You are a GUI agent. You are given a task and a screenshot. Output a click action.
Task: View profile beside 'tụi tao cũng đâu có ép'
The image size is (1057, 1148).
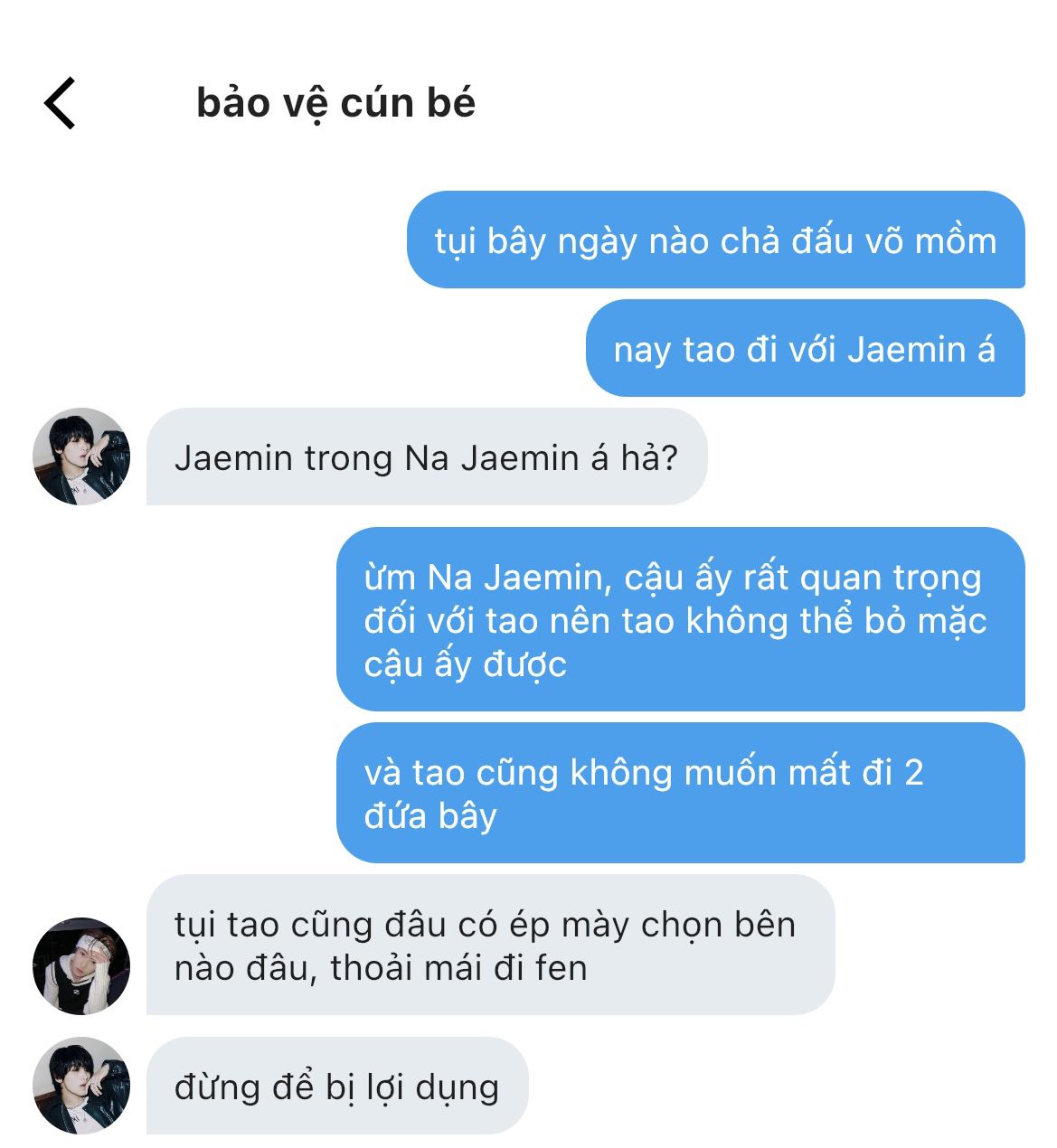(81, 965)
